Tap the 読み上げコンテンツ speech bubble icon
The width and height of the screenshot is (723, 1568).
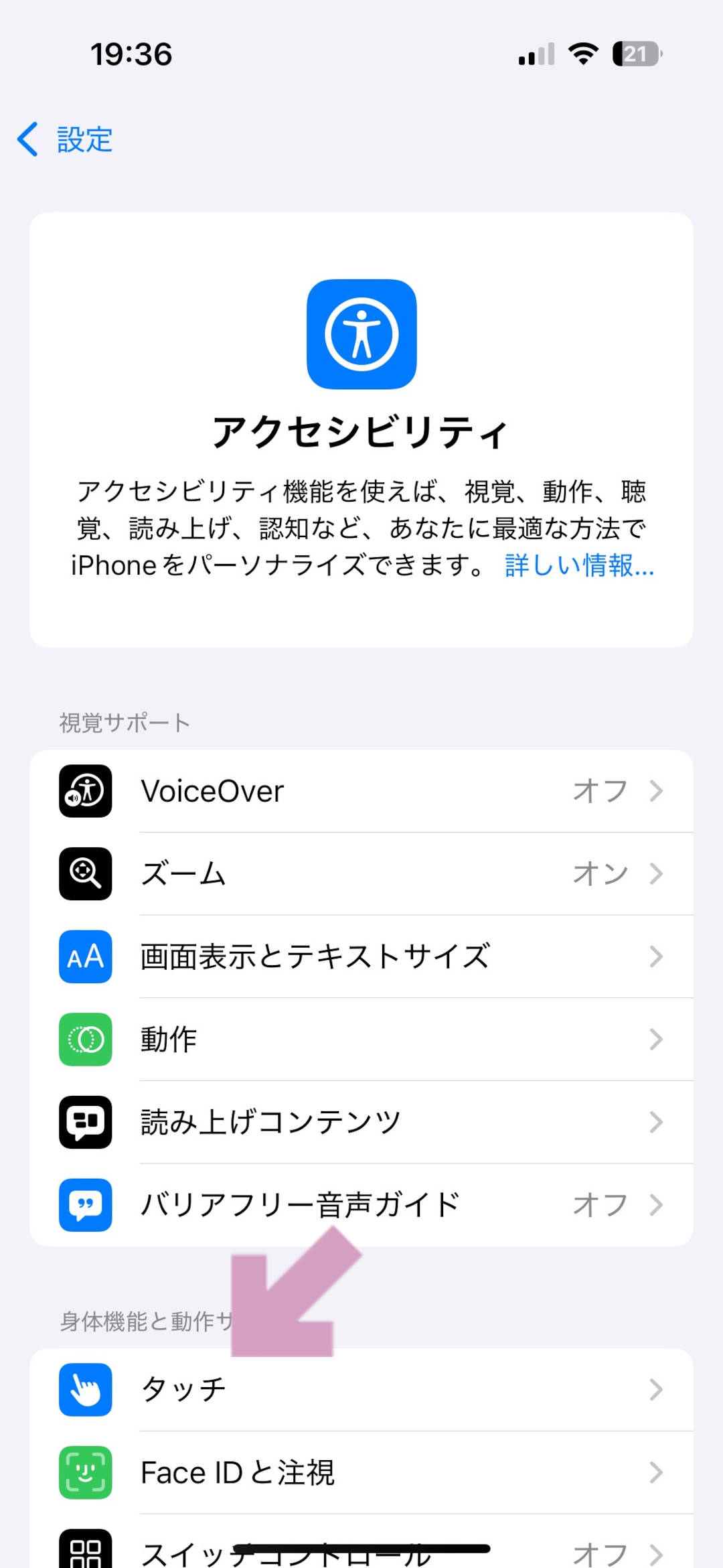tap(85, 1123)
